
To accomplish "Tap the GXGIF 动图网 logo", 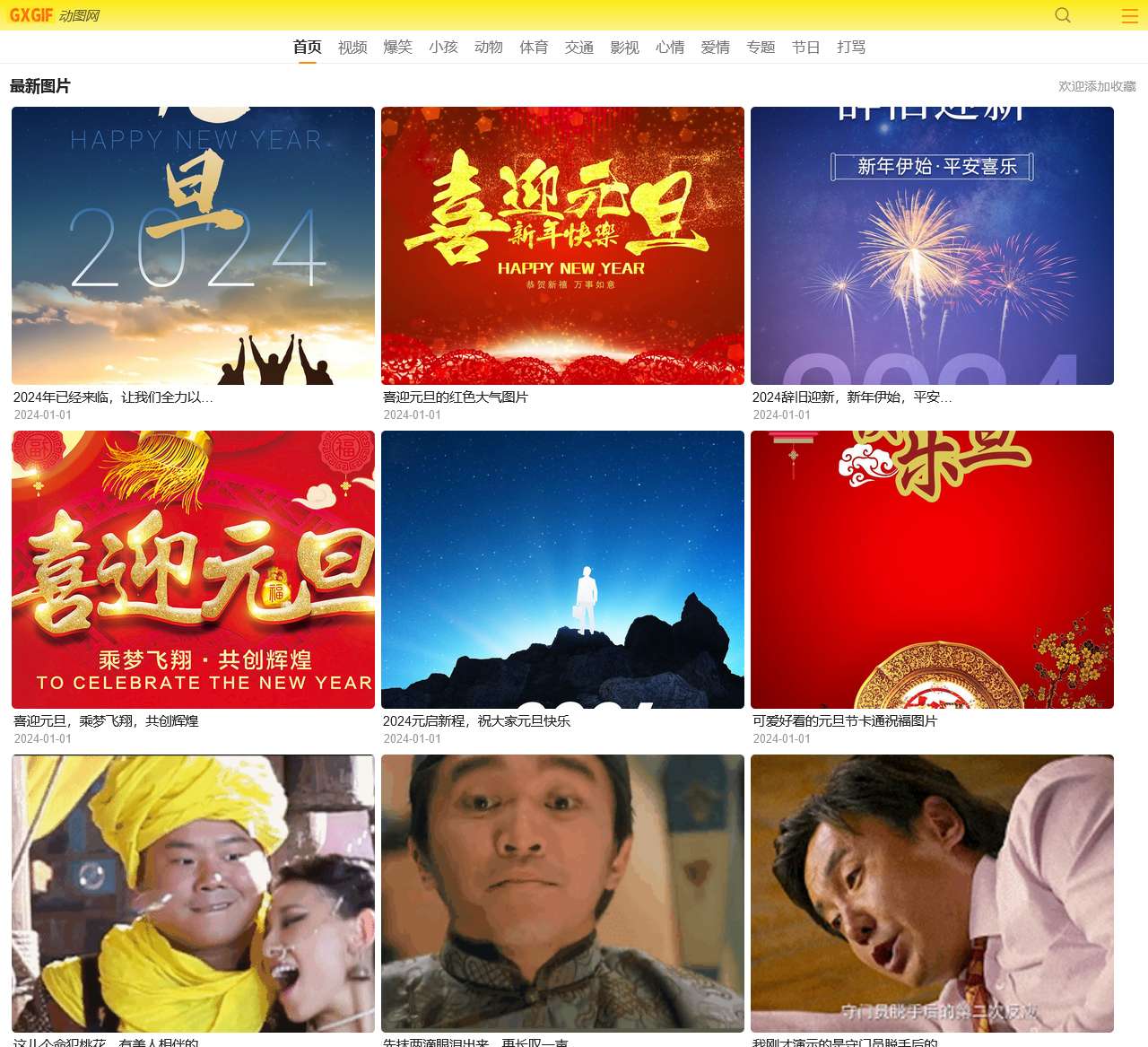I will coord(54,15).
